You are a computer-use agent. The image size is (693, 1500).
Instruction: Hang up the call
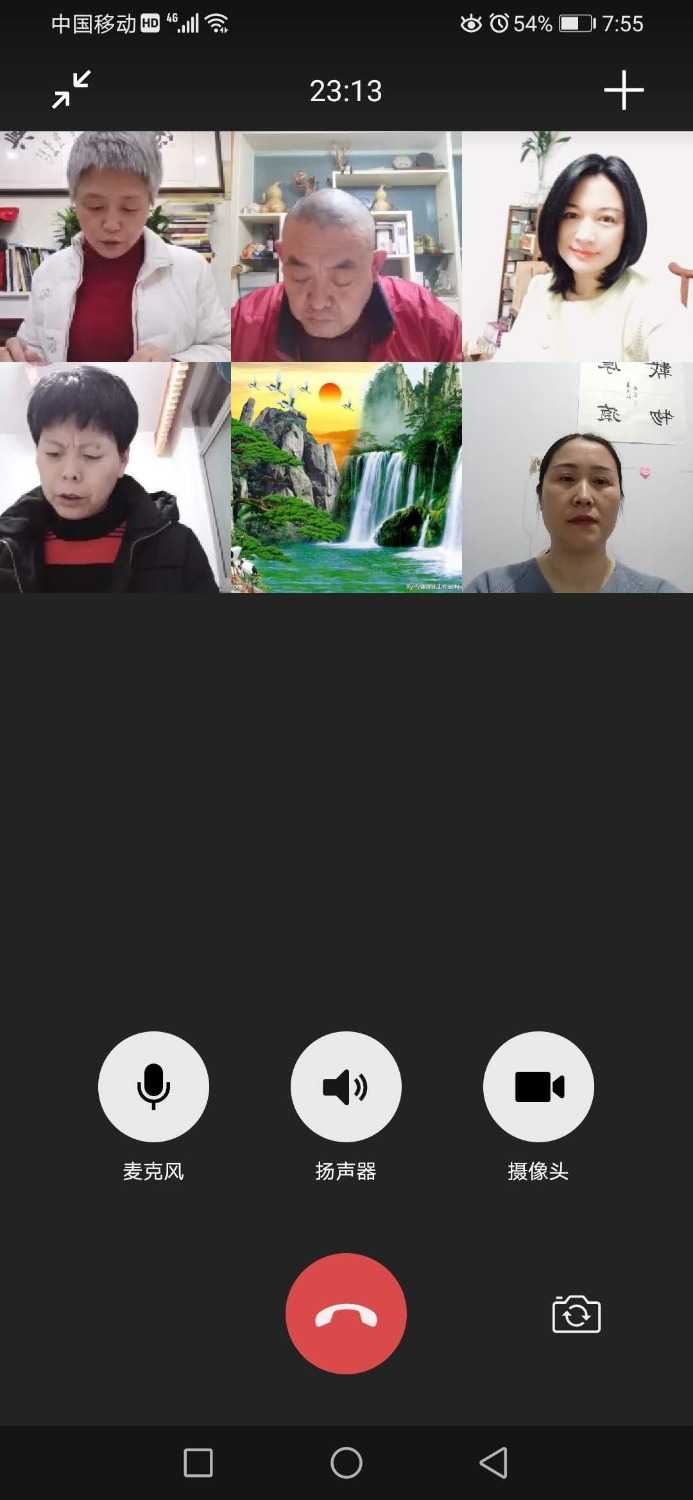pyautogui.click(x=346, y=1314)
